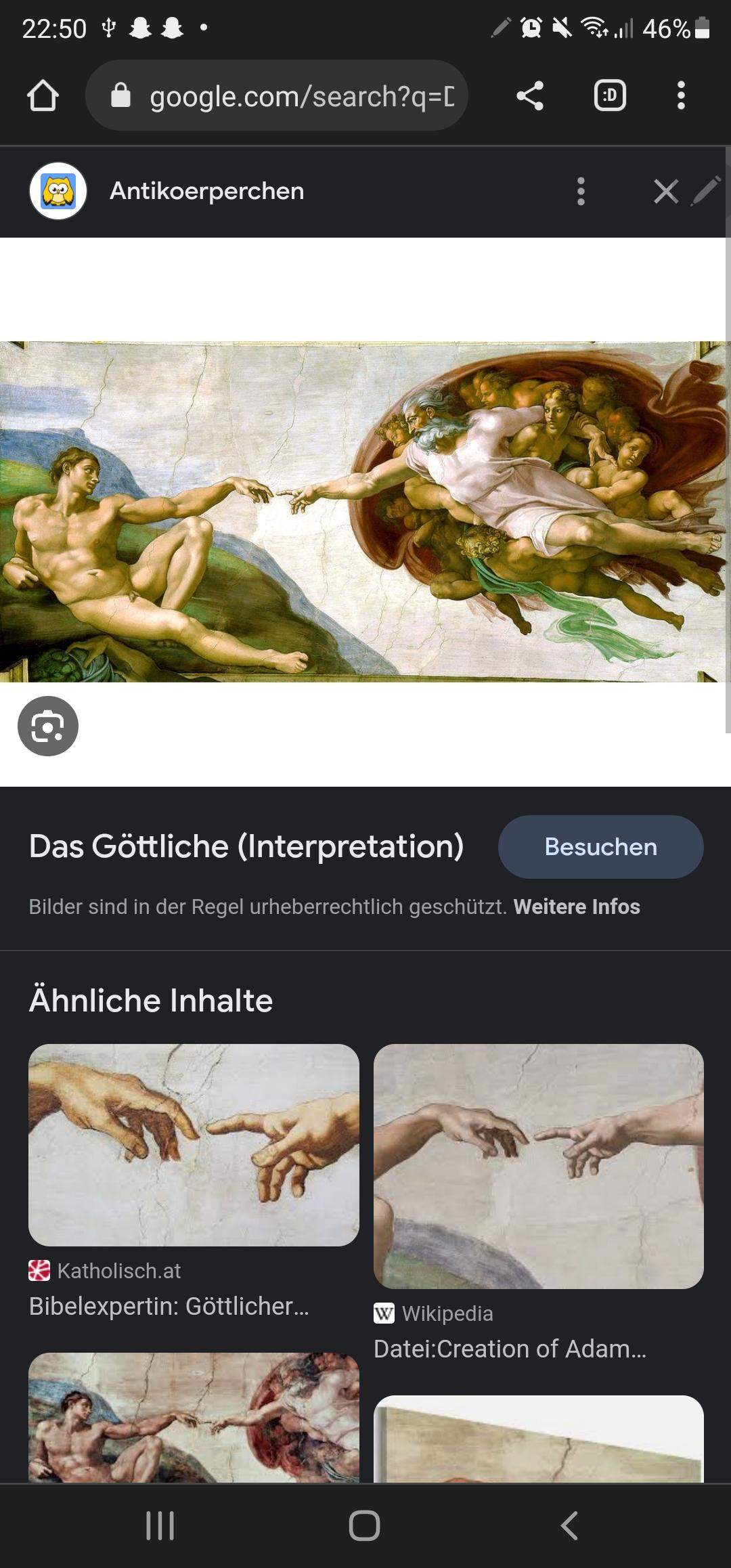Tap the Katholisch.at favicon
The width and height of the screenshot is (731, 1568).
[x=39, y=1271]
